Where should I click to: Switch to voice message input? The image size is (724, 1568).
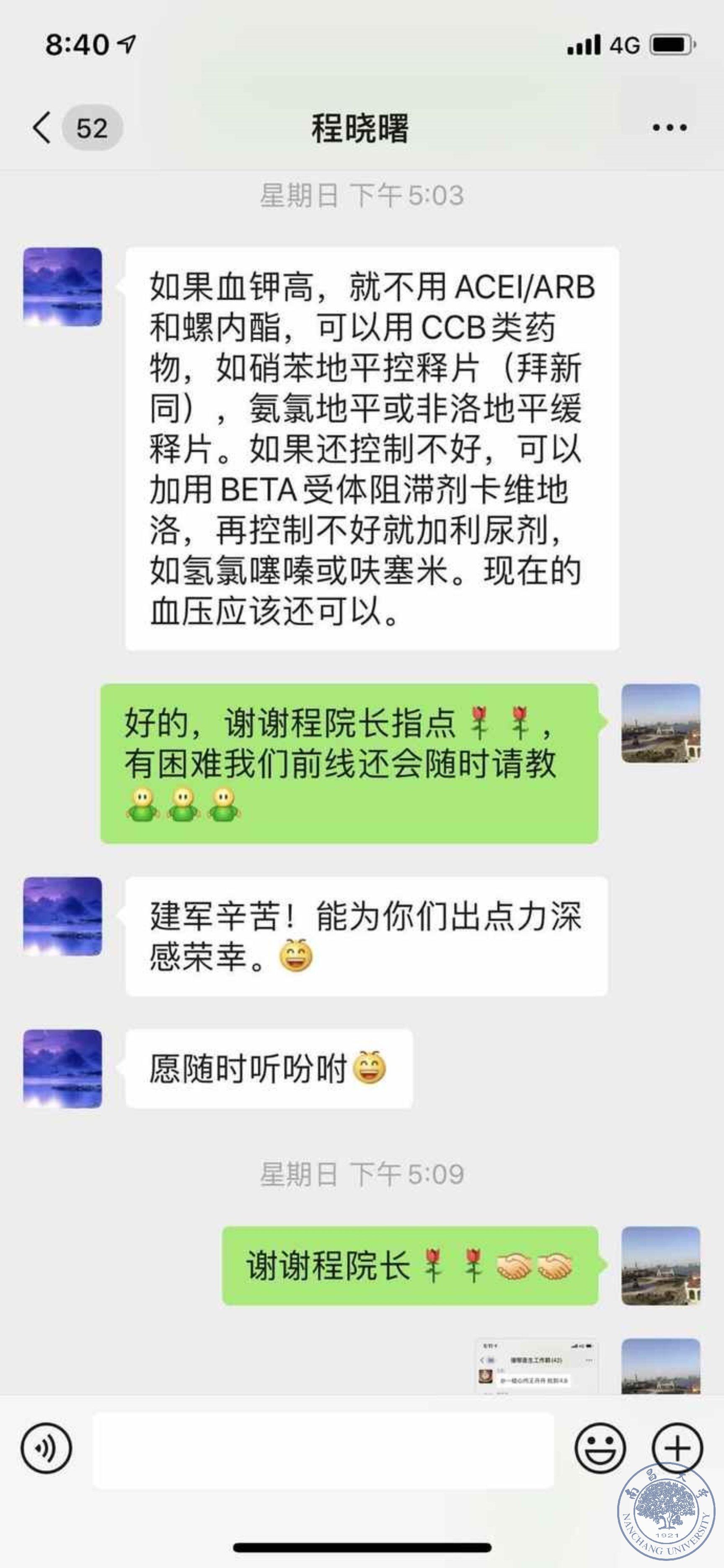tap(46, 1448)
